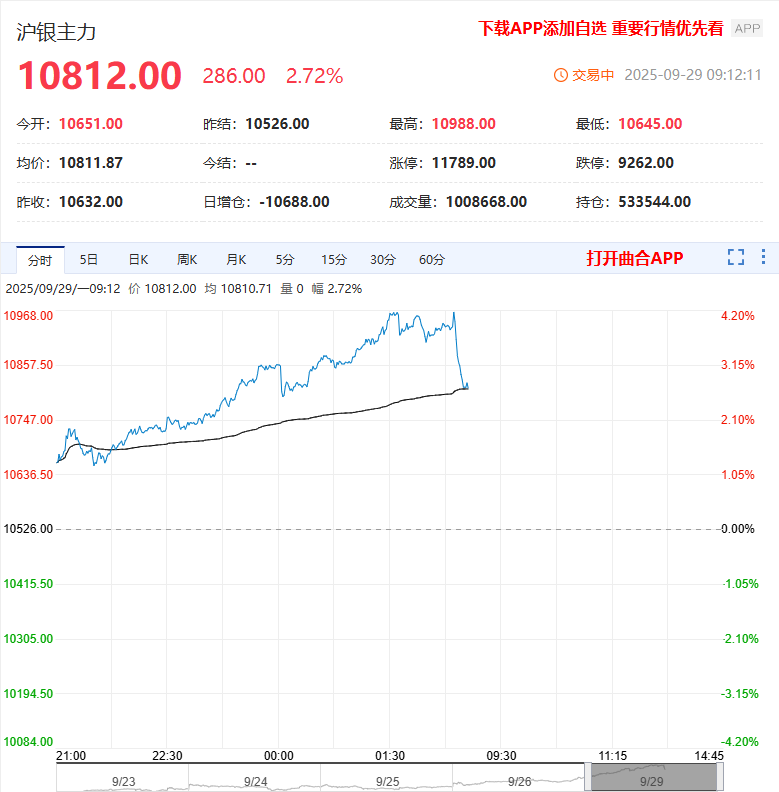Tap the highlighted 9/29 range handle

click(652, 778)
